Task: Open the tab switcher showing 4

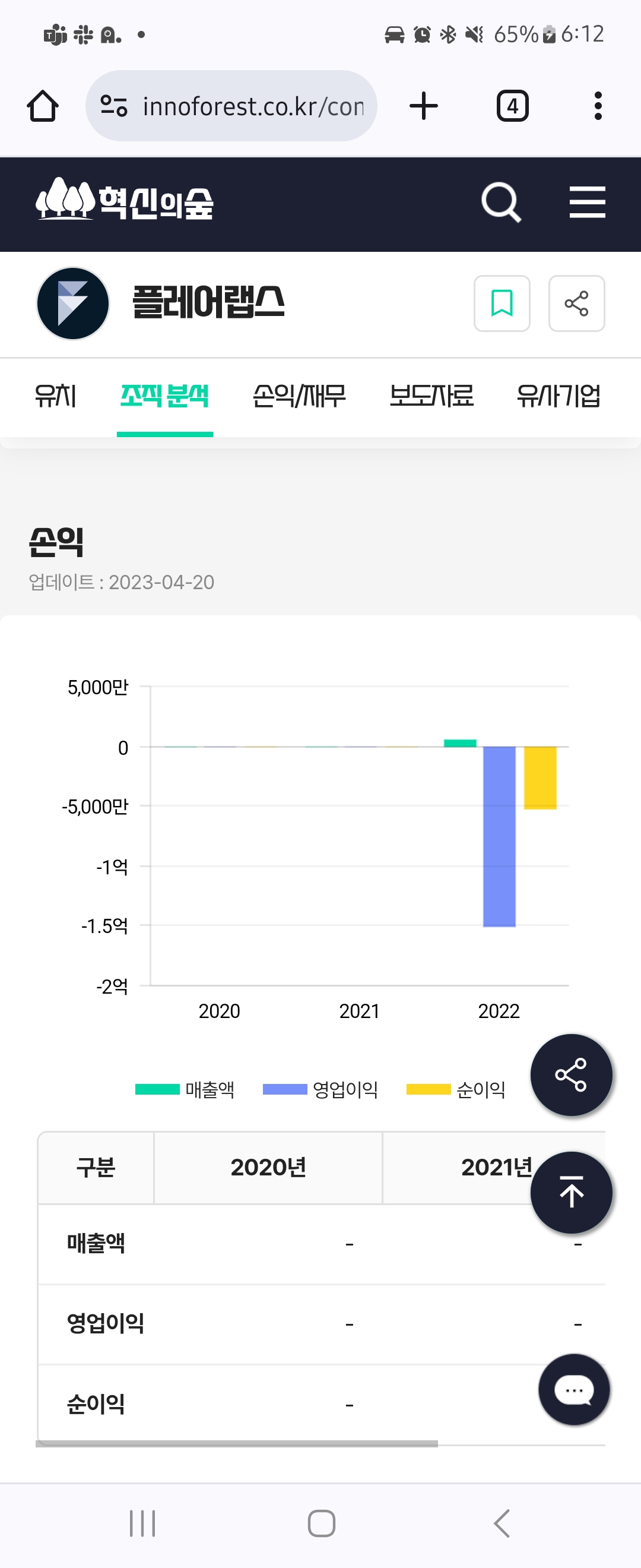Action: tap(512, 106)
